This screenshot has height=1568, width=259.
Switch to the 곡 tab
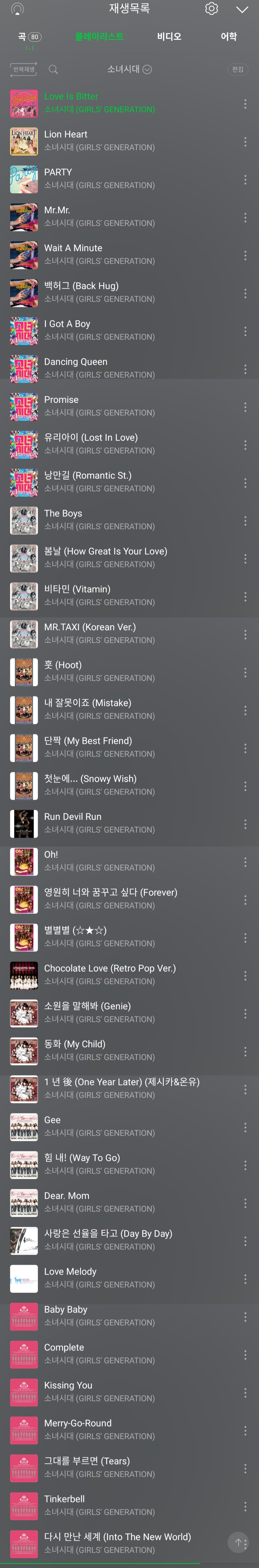[x=29, y=37]
